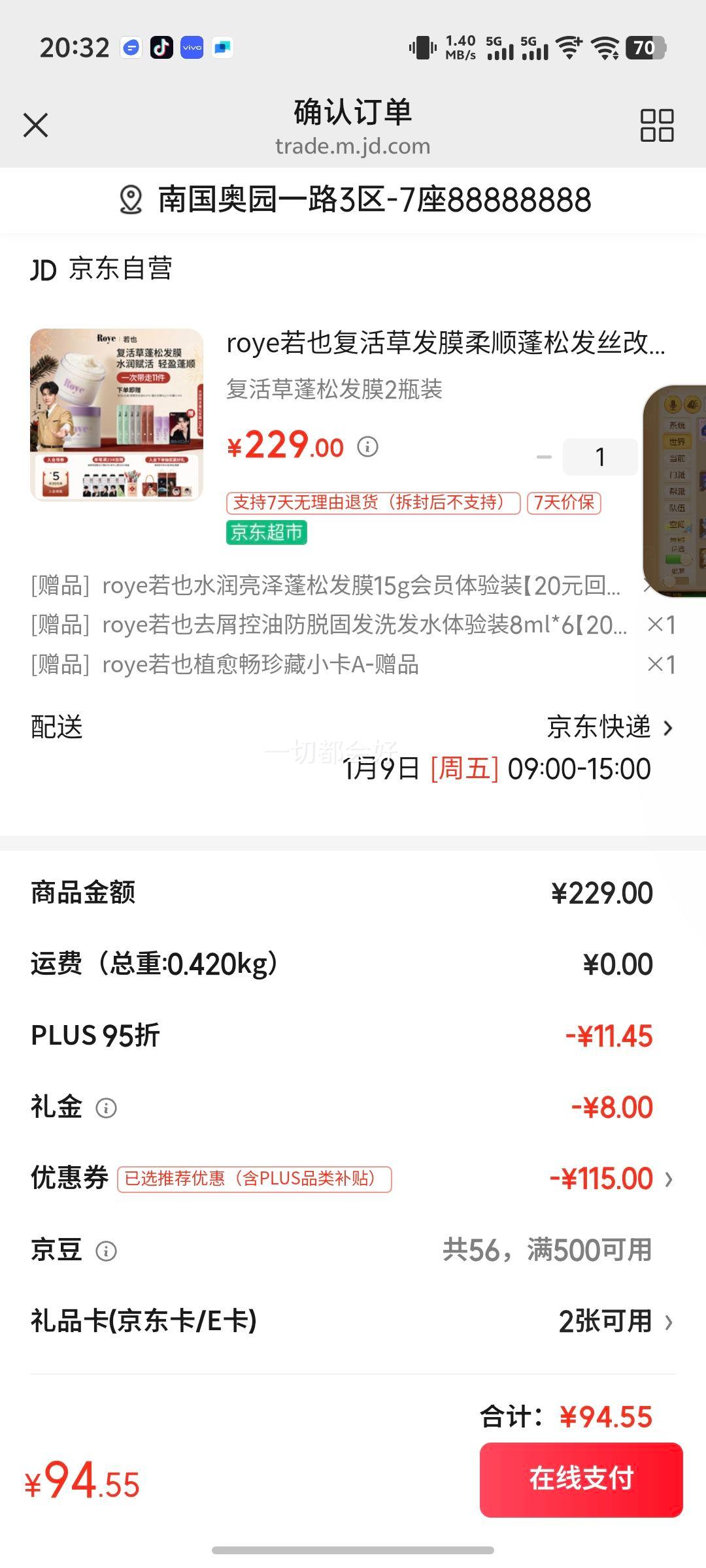The width and height of the screenshot is (706, 1568).
Task: Tap the roye product thumbnail image
Action: point(118,418)
